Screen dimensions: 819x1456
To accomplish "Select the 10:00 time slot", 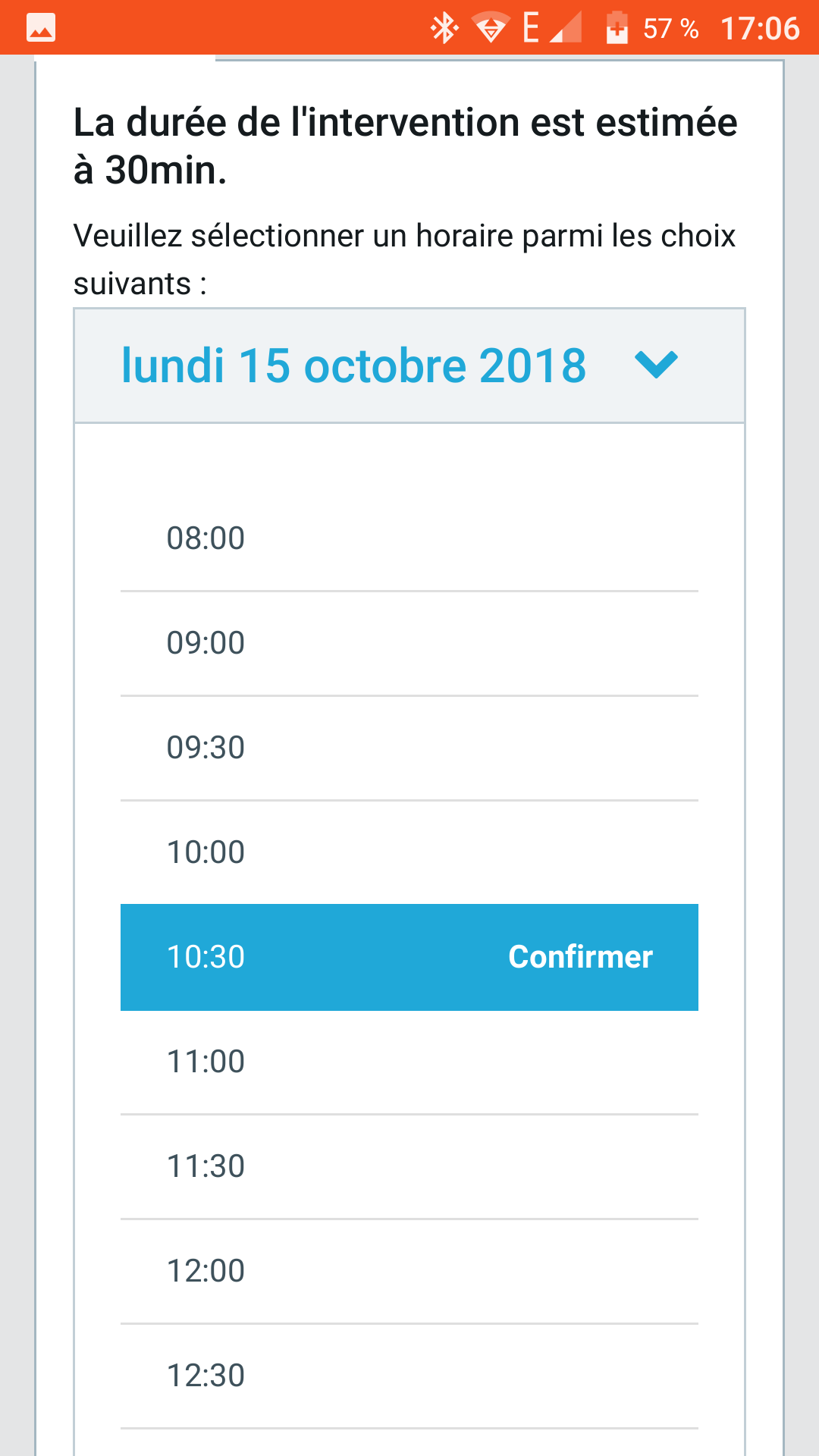I will [x=409, y=852].
